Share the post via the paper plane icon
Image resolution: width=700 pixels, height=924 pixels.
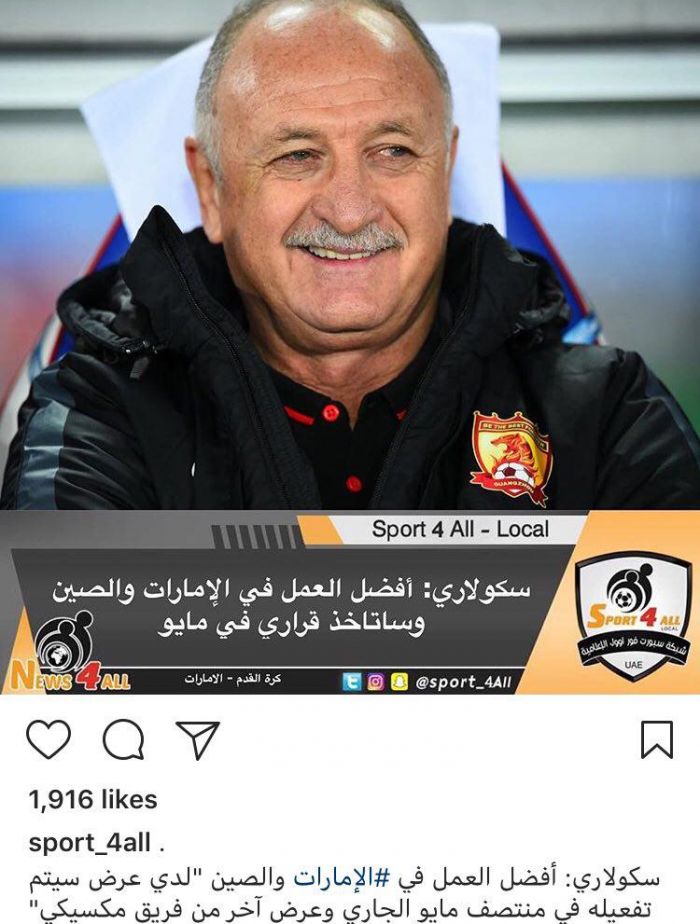pos(197,740)
